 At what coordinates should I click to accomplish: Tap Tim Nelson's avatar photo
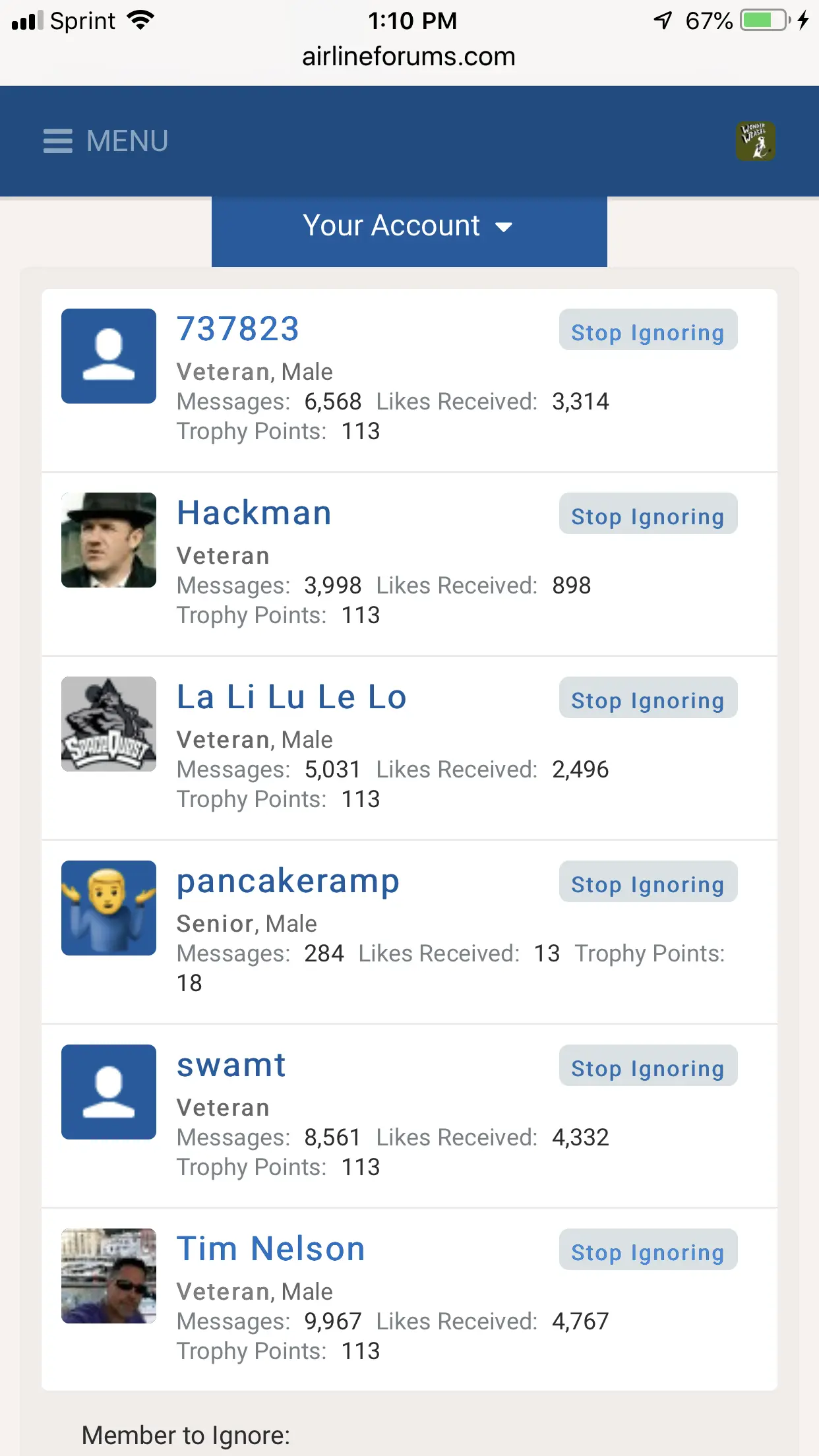109,1276
